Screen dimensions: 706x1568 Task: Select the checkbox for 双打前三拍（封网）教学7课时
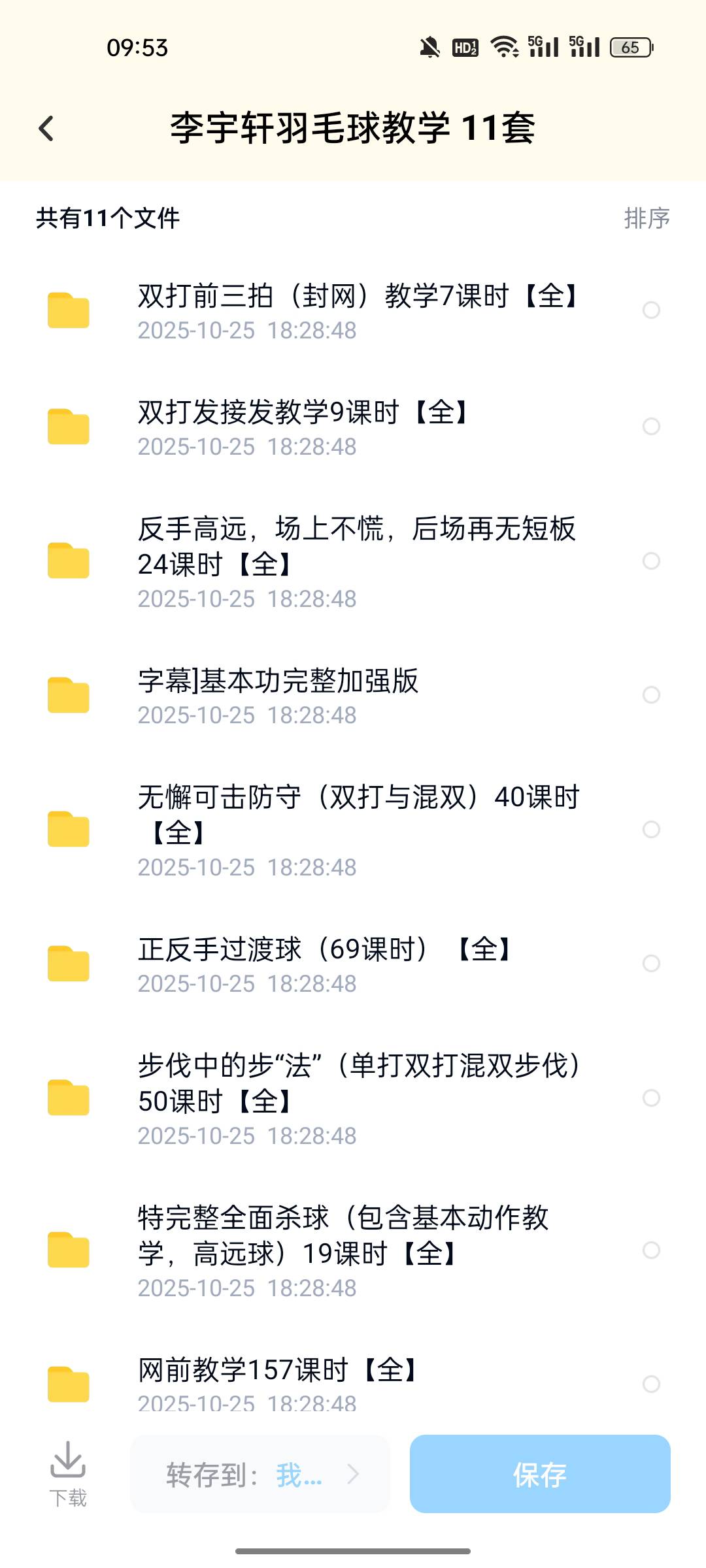tap(651, 310)
